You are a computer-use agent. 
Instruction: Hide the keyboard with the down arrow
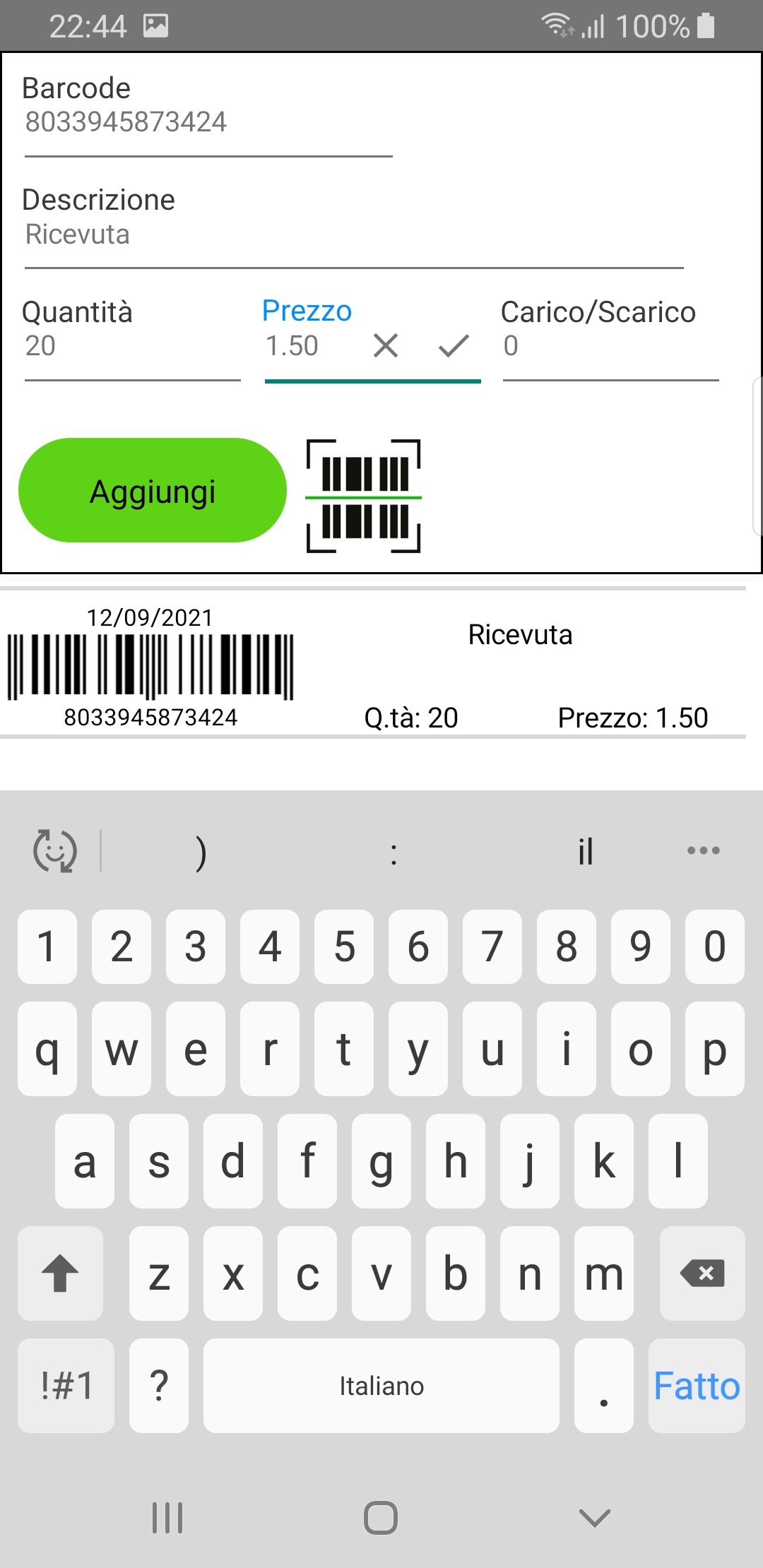595,1517
